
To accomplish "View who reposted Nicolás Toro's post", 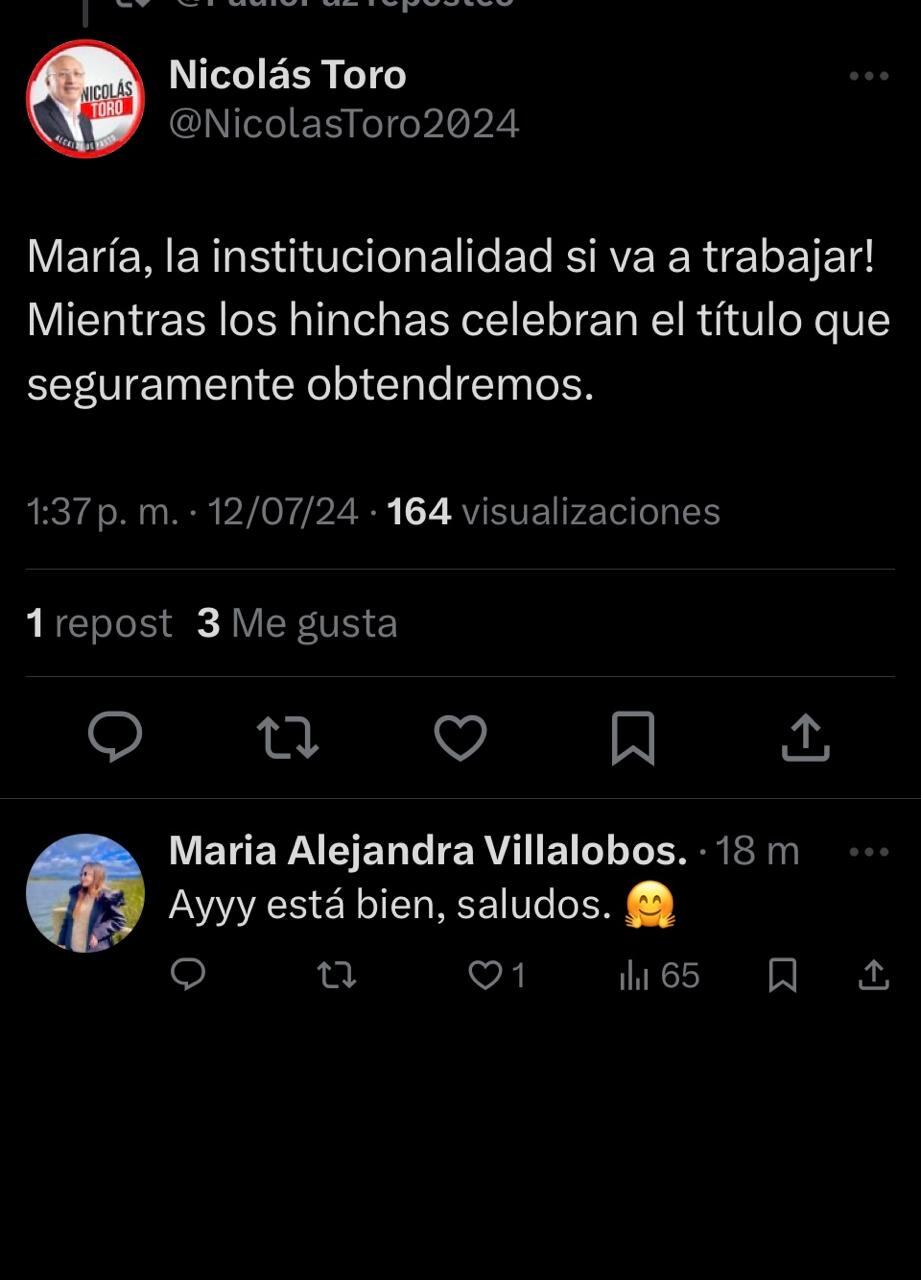I will (x=99, y=623).
